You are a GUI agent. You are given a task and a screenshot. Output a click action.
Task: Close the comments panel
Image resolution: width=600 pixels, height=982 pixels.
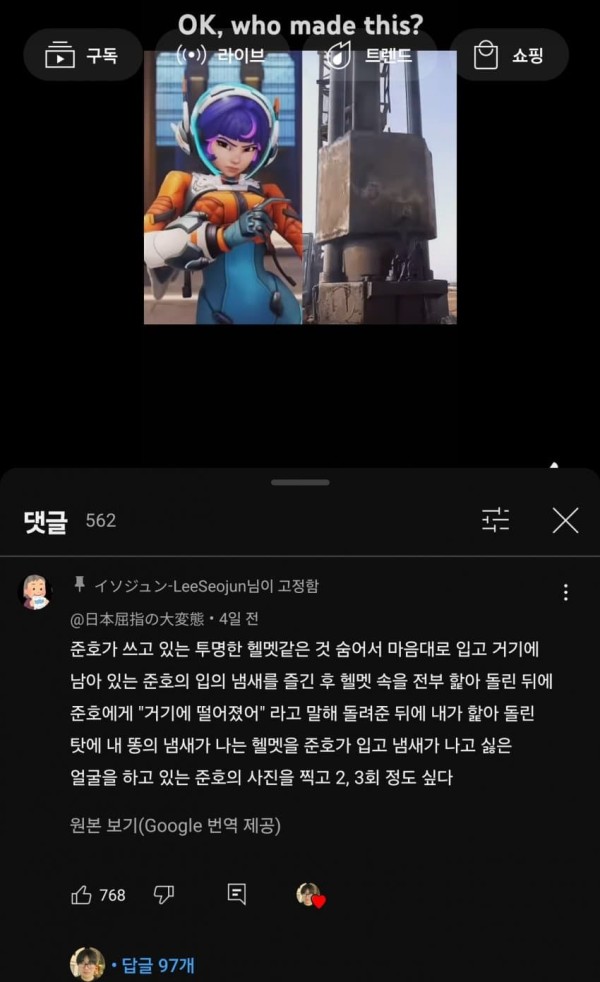[x=565, y=520]
